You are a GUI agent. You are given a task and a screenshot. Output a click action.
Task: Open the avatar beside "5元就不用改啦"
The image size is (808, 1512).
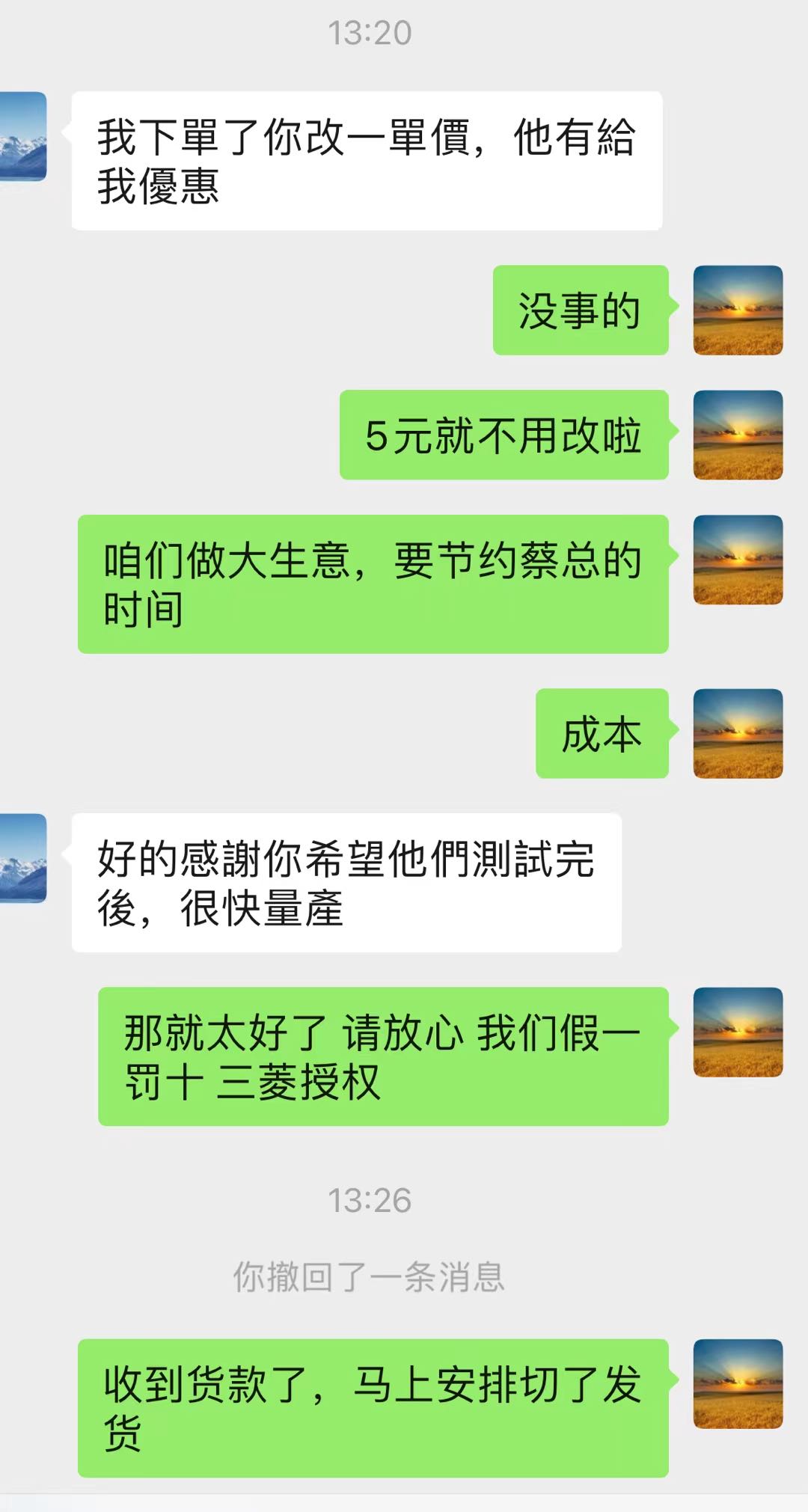[738, 435]
